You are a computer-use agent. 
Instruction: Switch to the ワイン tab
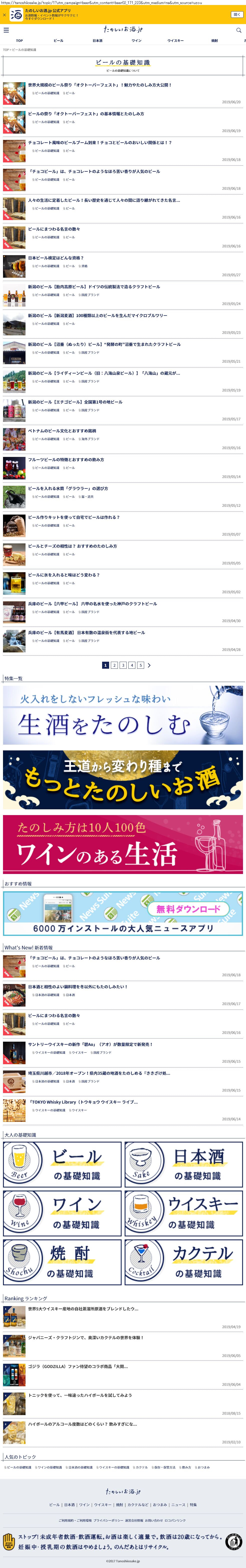pos(136,41)
